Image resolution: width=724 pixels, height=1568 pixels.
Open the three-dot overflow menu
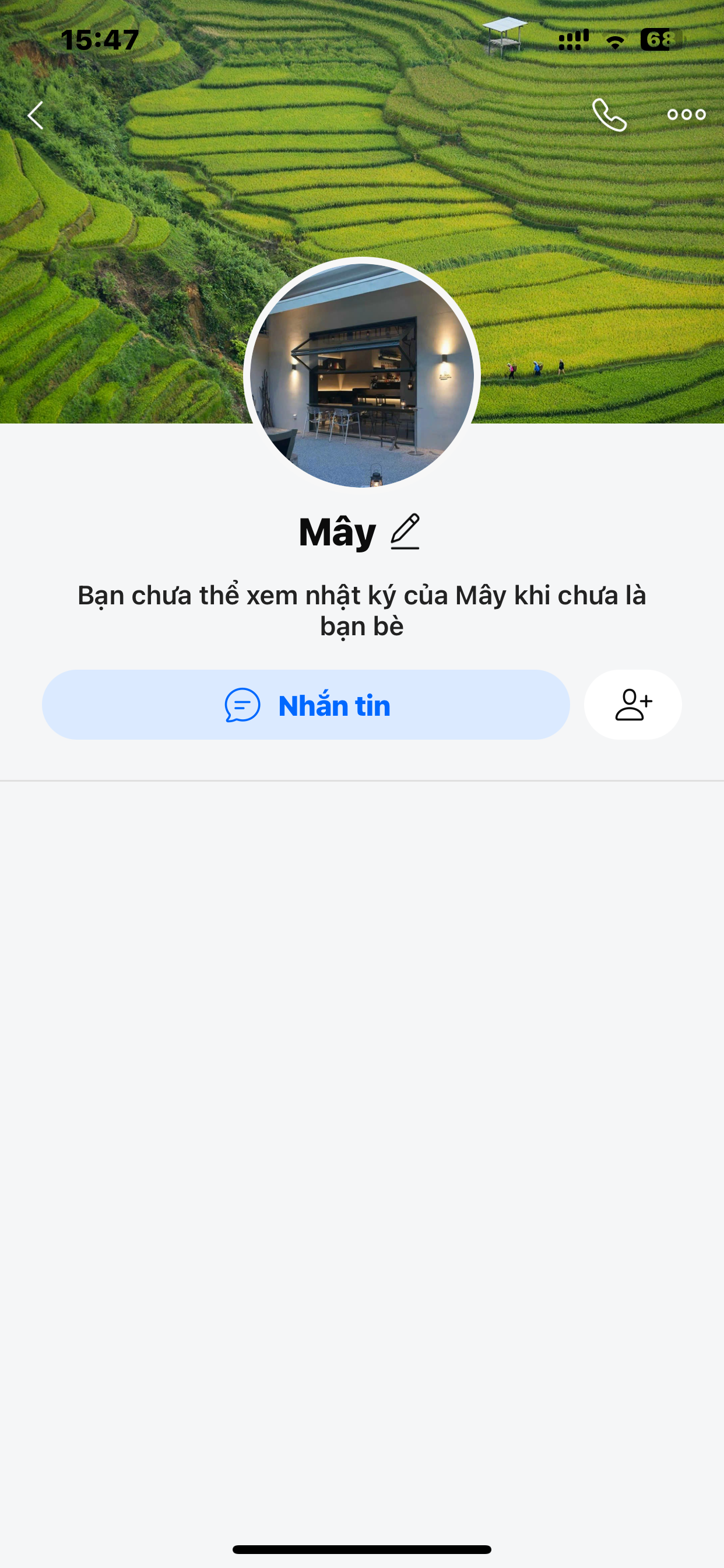686,114
